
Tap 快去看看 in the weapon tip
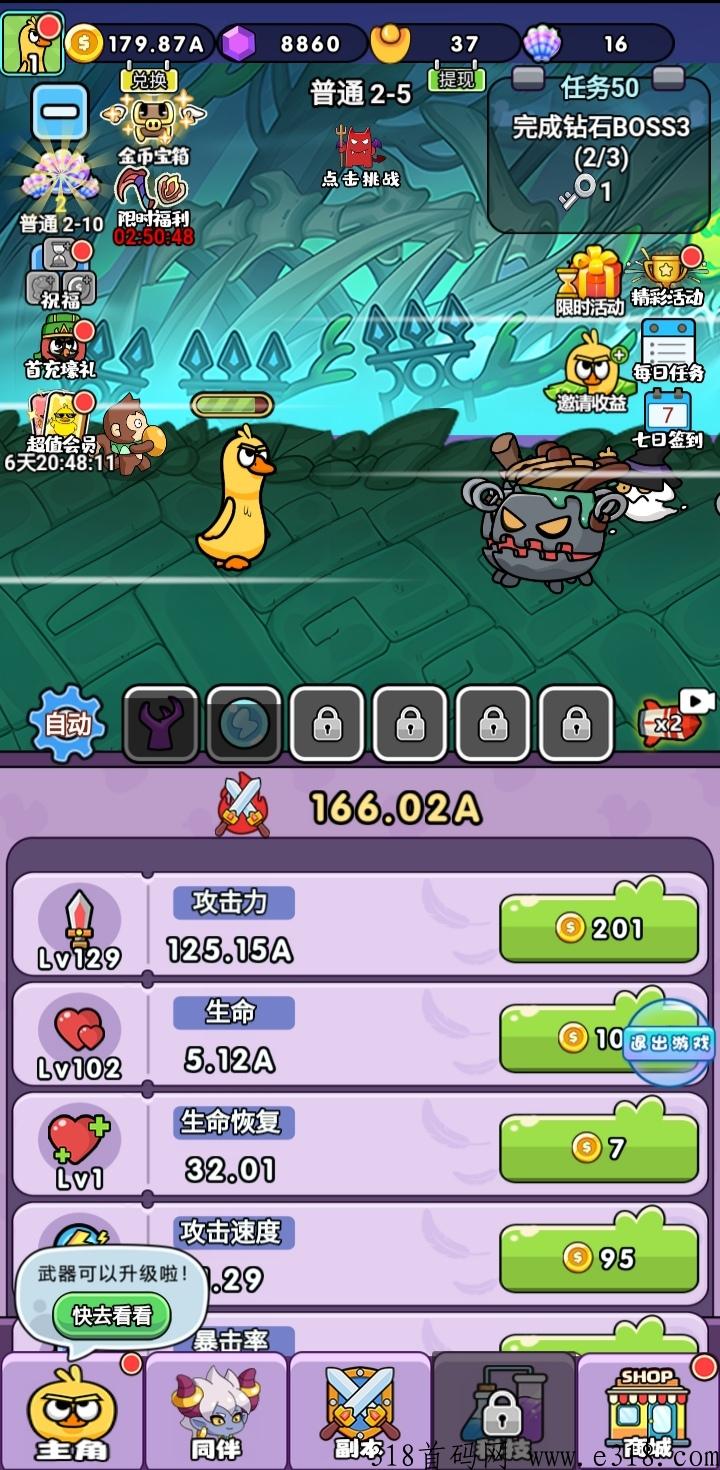111,1315
